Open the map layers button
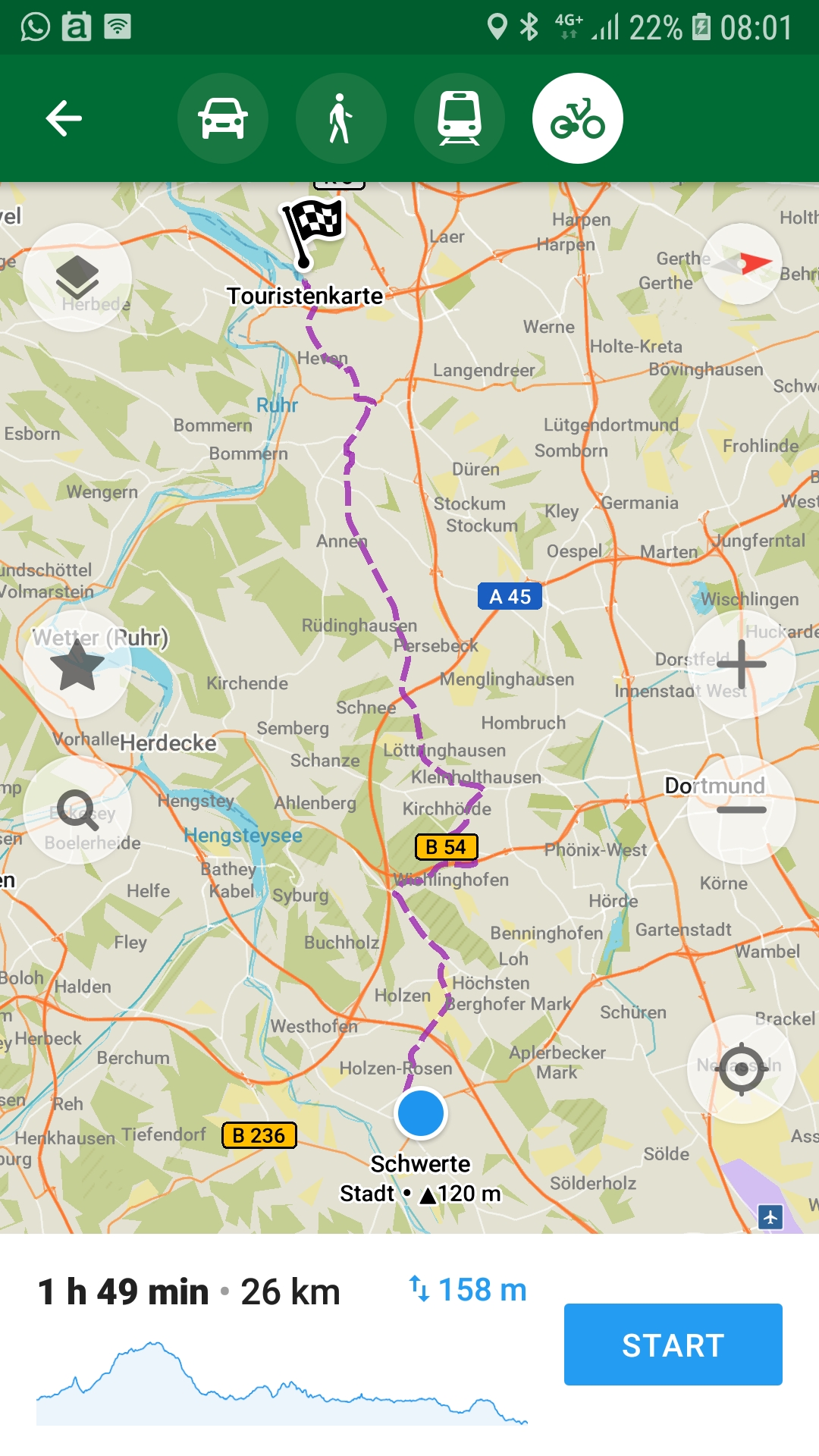The height and width of the screenshot is (1456, 819). coord(77,278)
